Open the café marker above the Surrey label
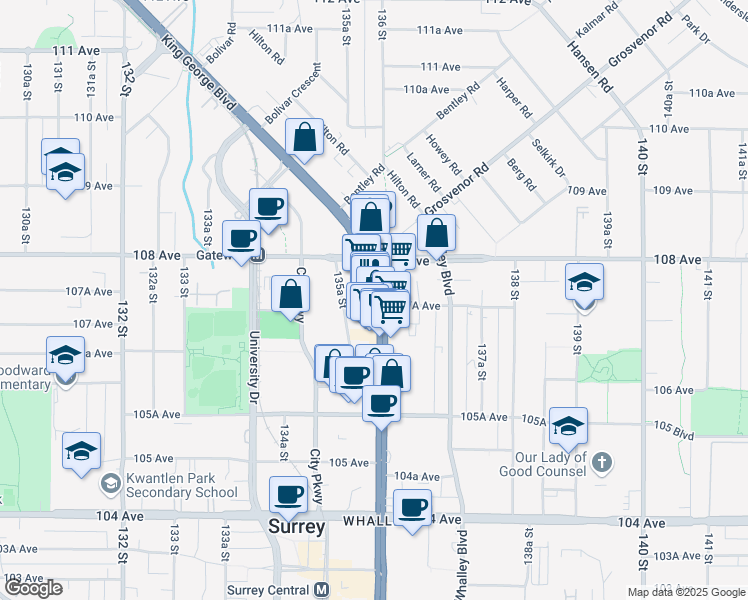Viewport: 748px width, 600px height. click(289, 494)
